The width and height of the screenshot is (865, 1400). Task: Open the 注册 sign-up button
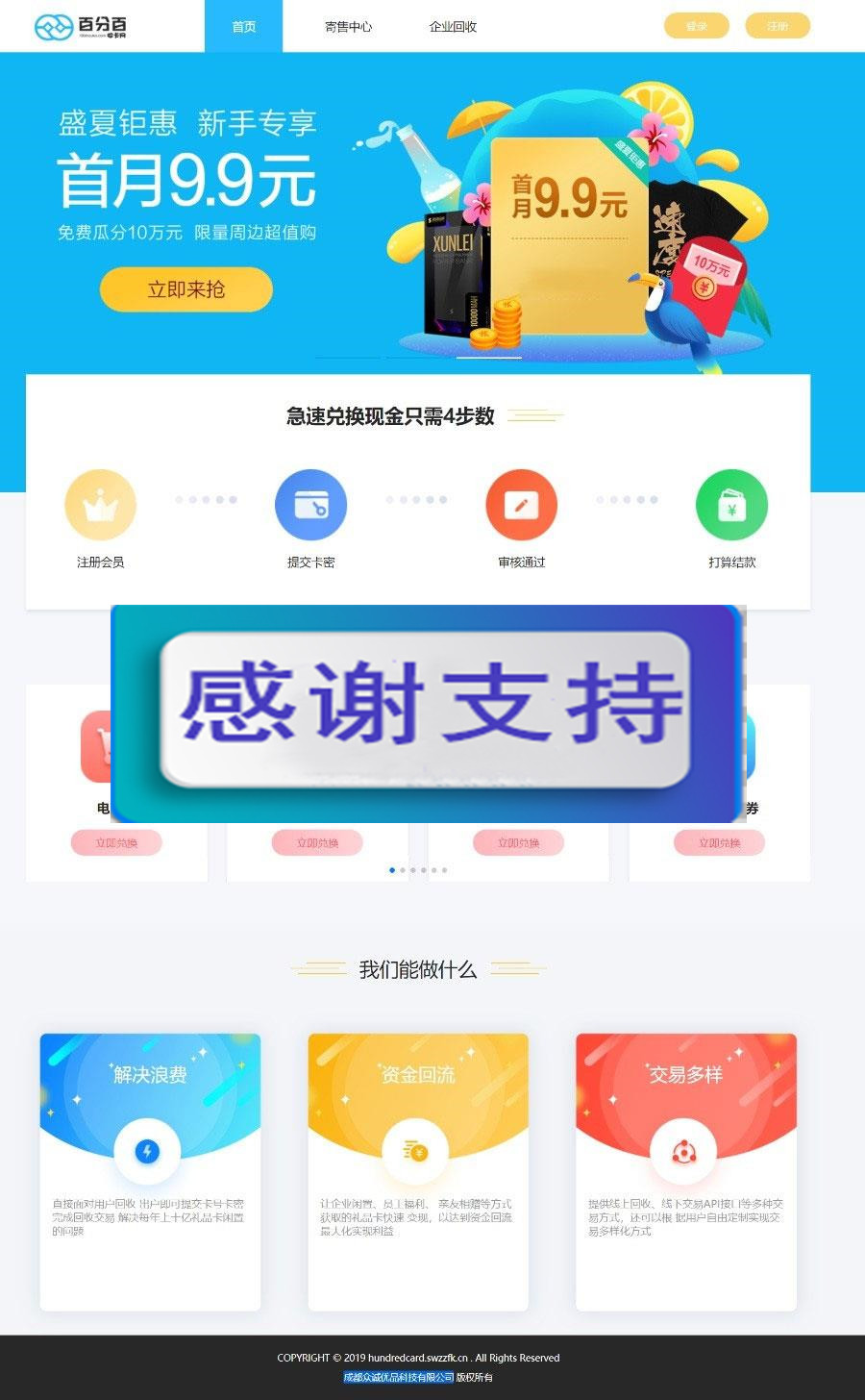click(778, 26)
